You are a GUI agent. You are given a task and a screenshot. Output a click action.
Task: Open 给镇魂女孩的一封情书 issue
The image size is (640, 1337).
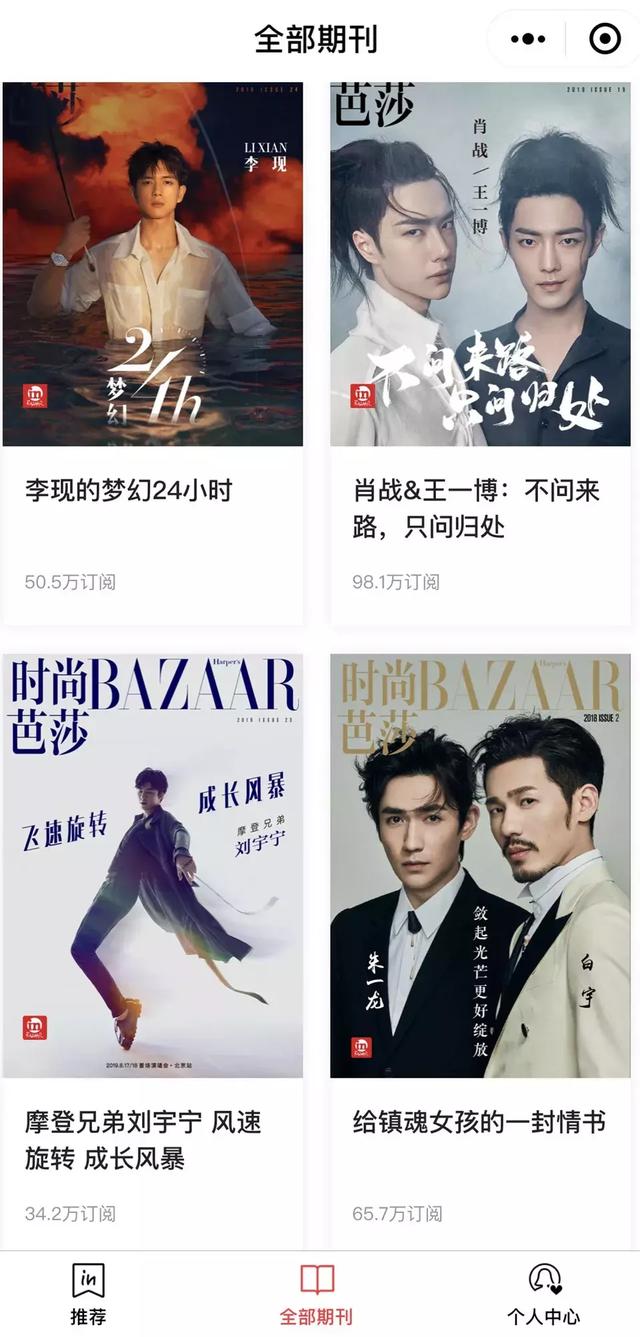(481, 866)
